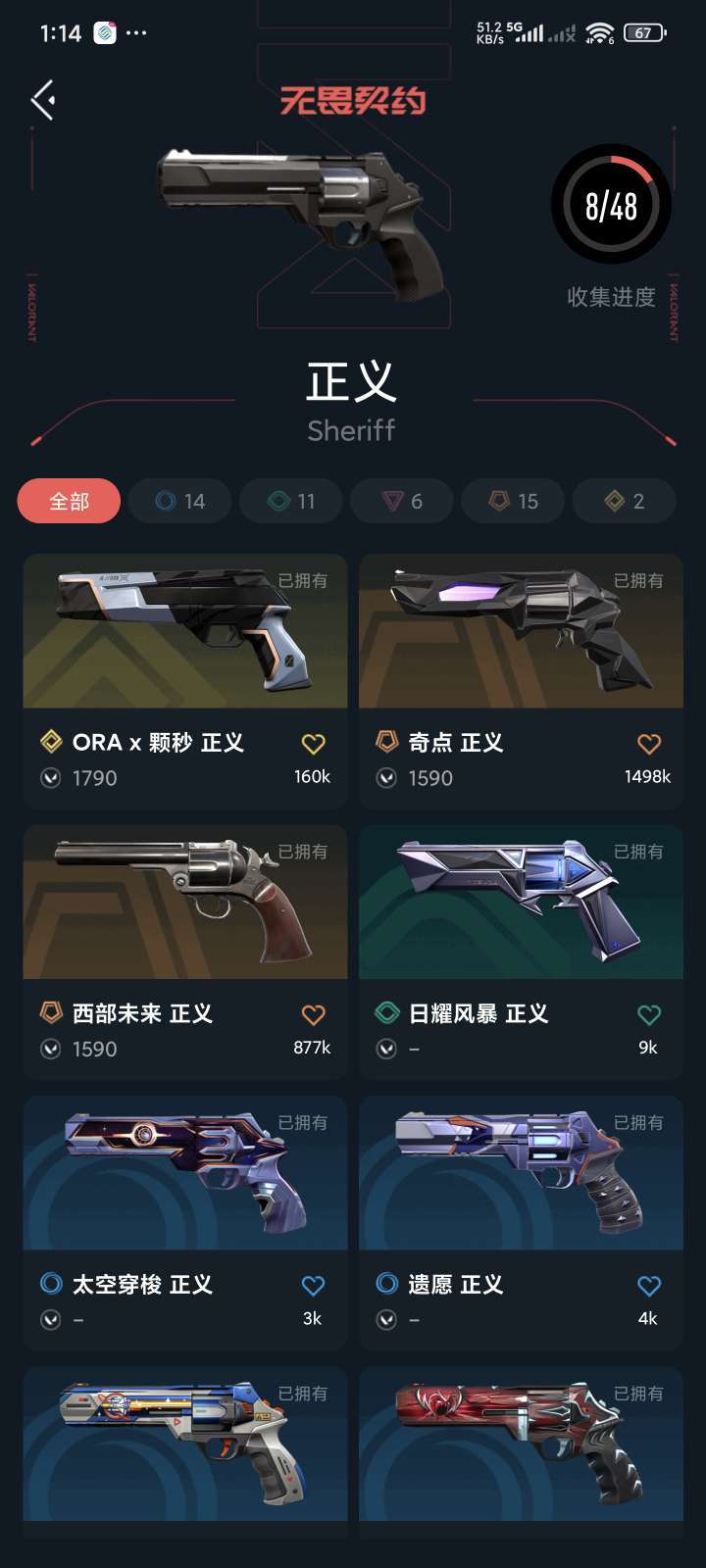Viewport: 706px width, 1568px height.
Task: Open the 奇点 正义 skin card
Action: coord(521,632)
